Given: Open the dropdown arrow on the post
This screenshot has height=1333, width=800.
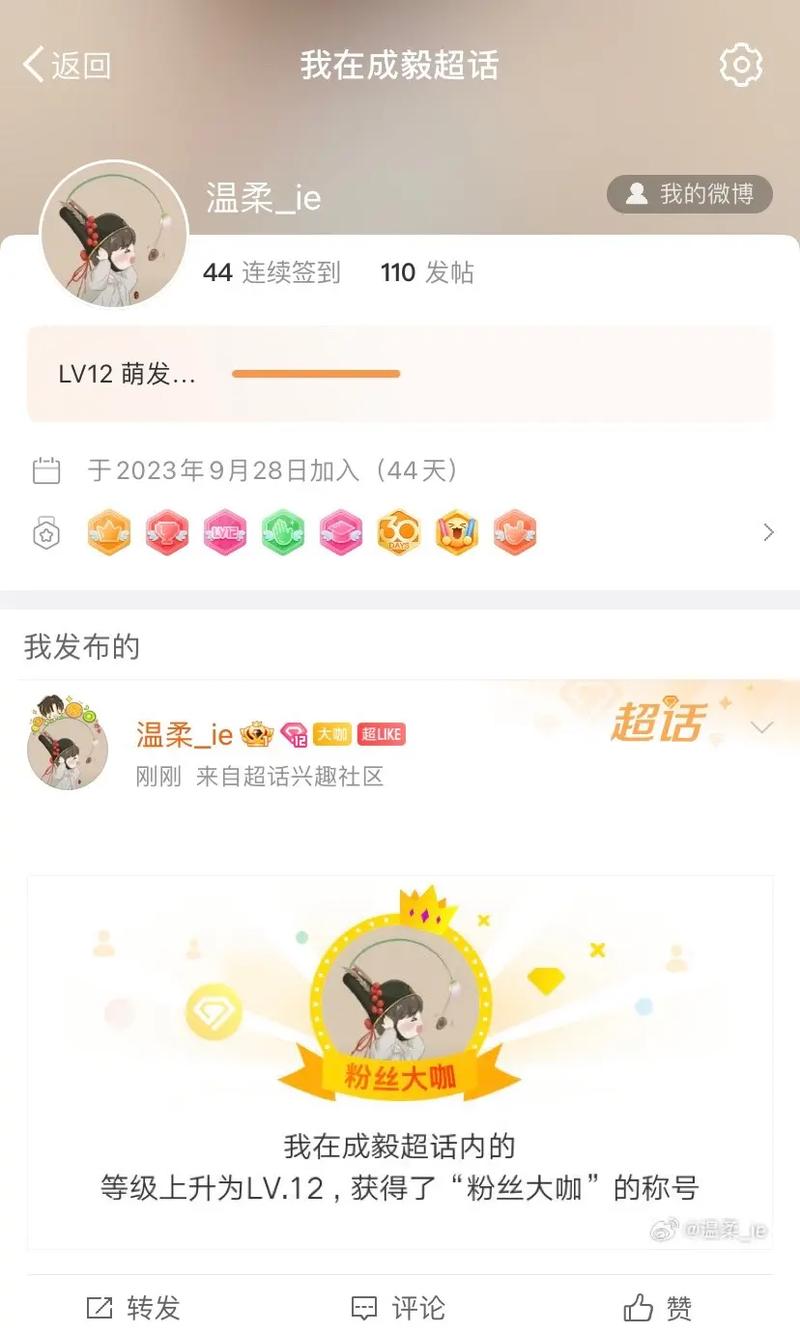Looking at the screenshot, I should pos(762,727).
